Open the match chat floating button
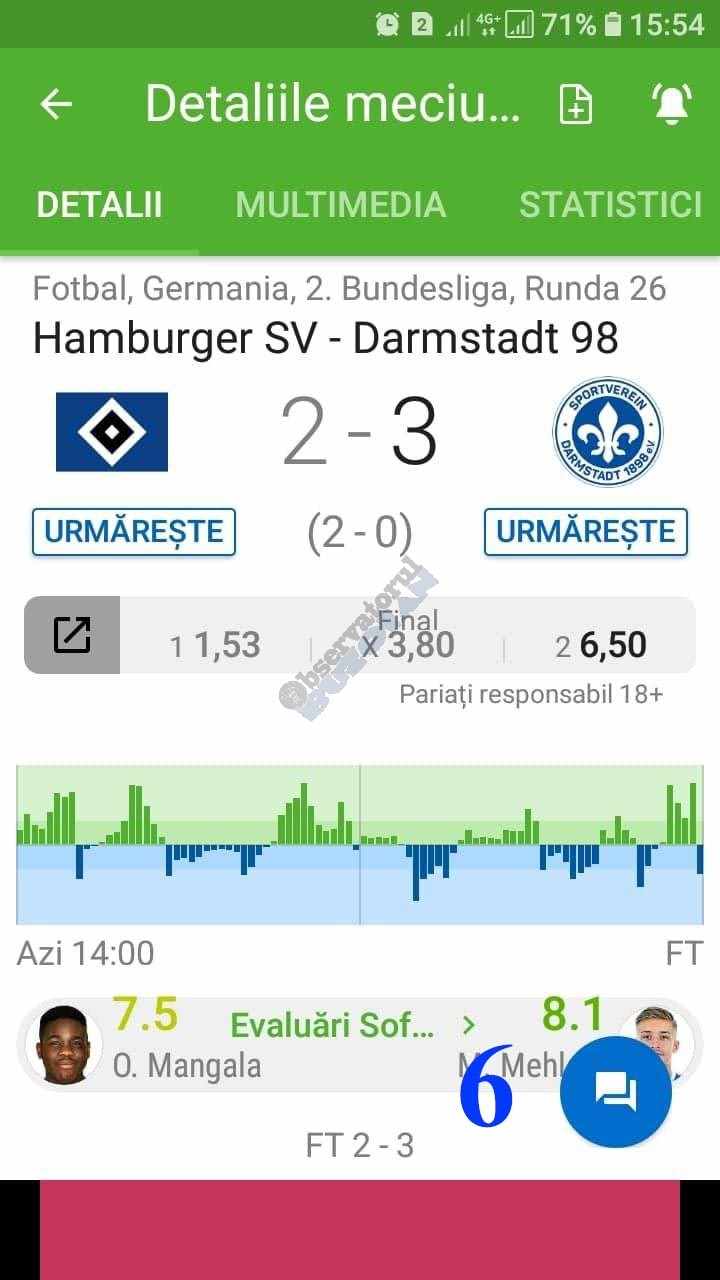This screenshot has height=1280, width=720. pyautogui.click(x=616, y=1092)
